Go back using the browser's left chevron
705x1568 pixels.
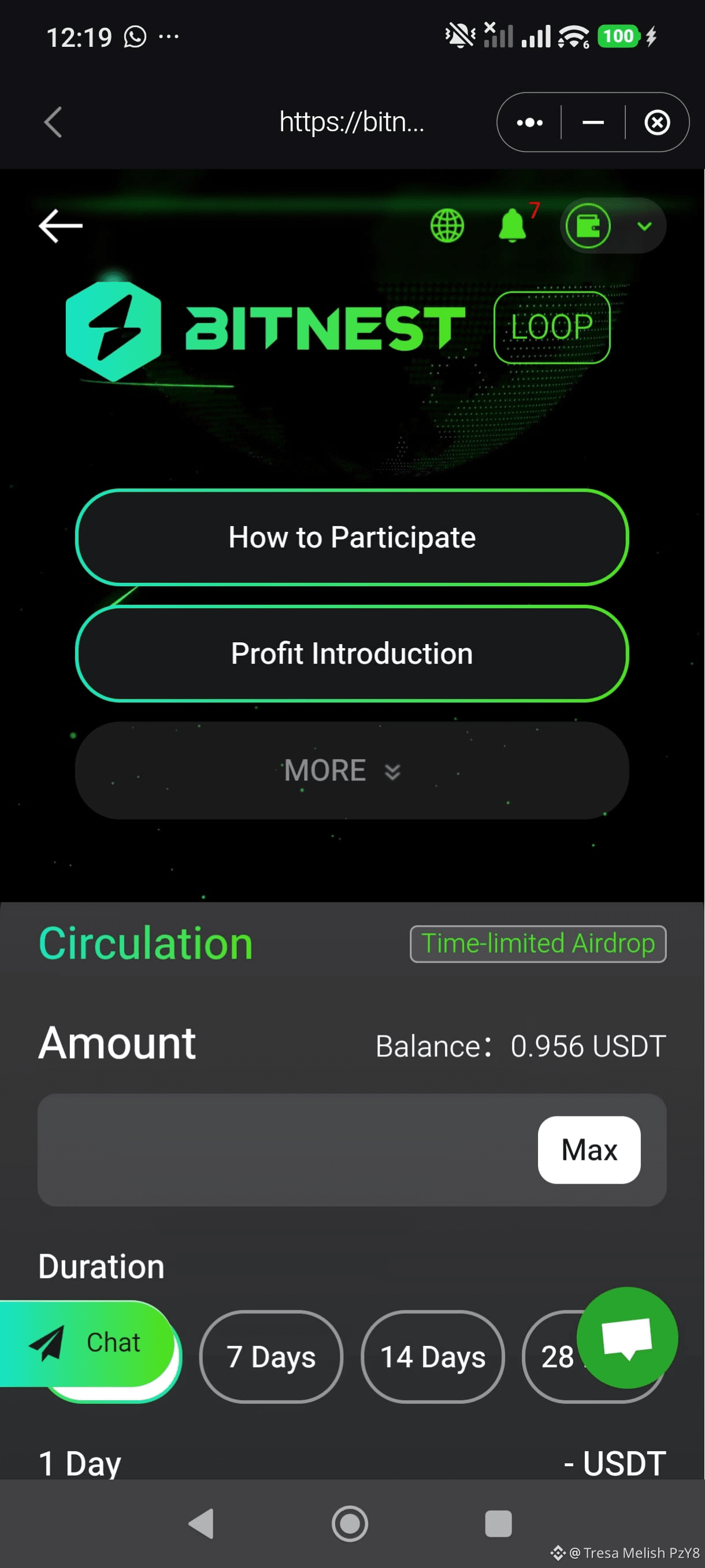tap(54, 123)
